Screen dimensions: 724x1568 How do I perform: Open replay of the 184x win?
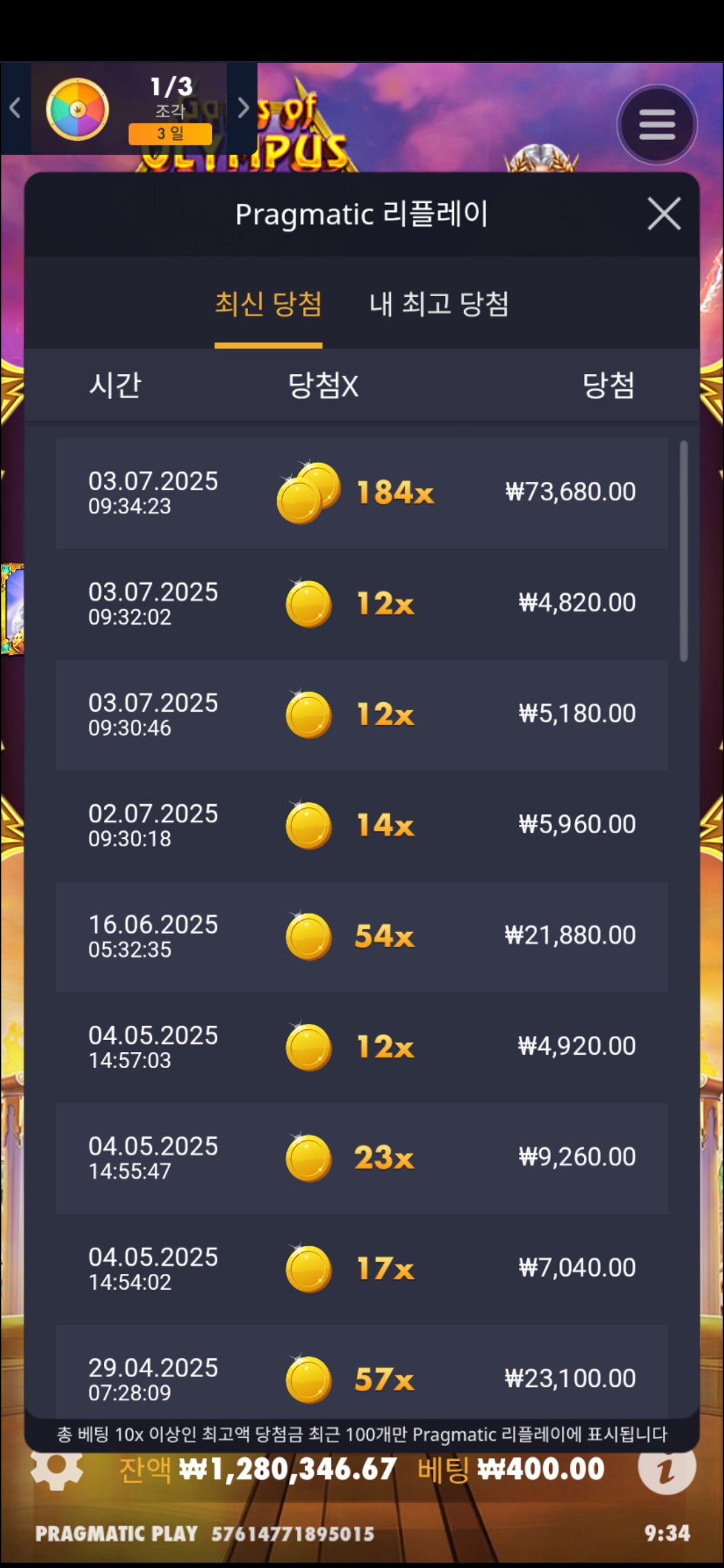tap(362, 493)
